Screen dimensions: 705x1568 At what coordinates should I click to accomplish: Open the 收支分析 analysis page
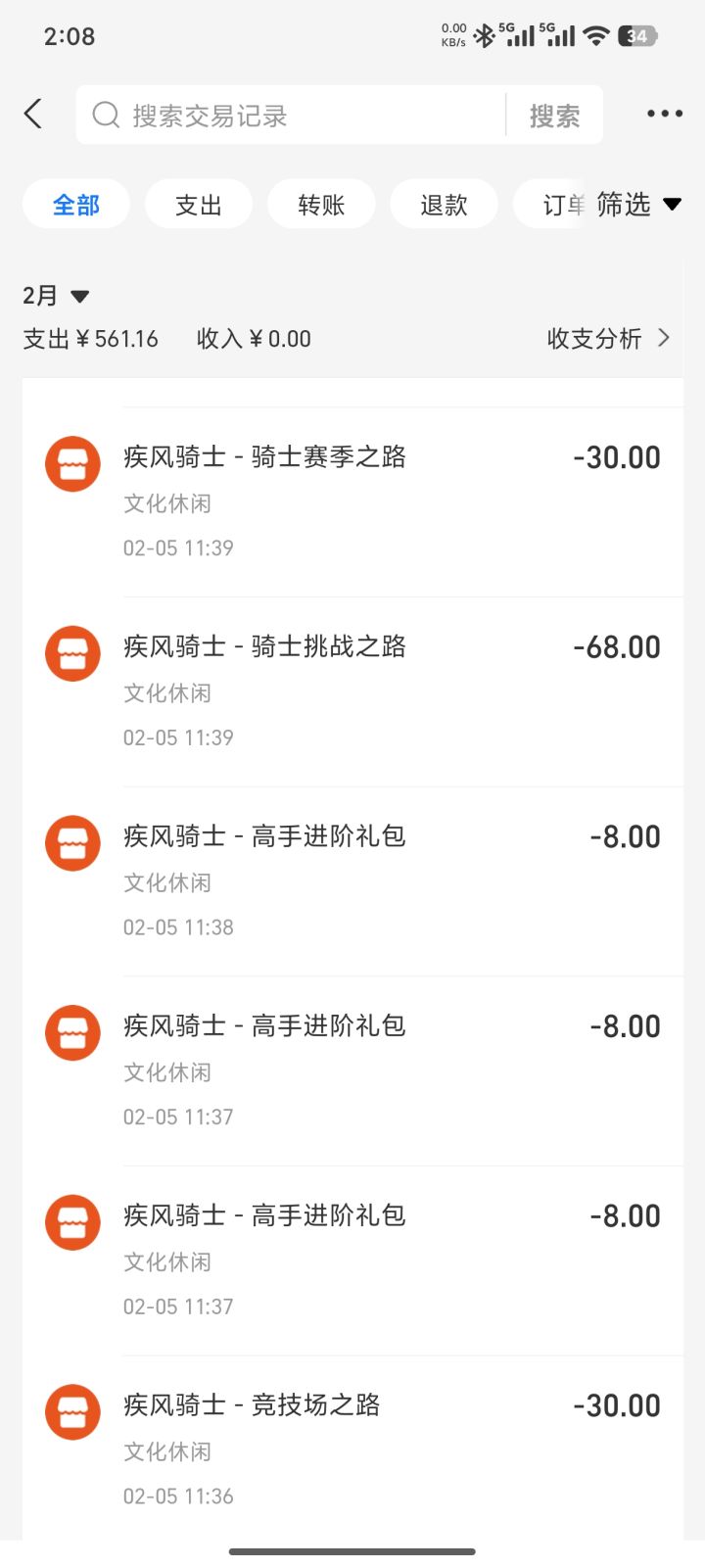pos(592,338)
